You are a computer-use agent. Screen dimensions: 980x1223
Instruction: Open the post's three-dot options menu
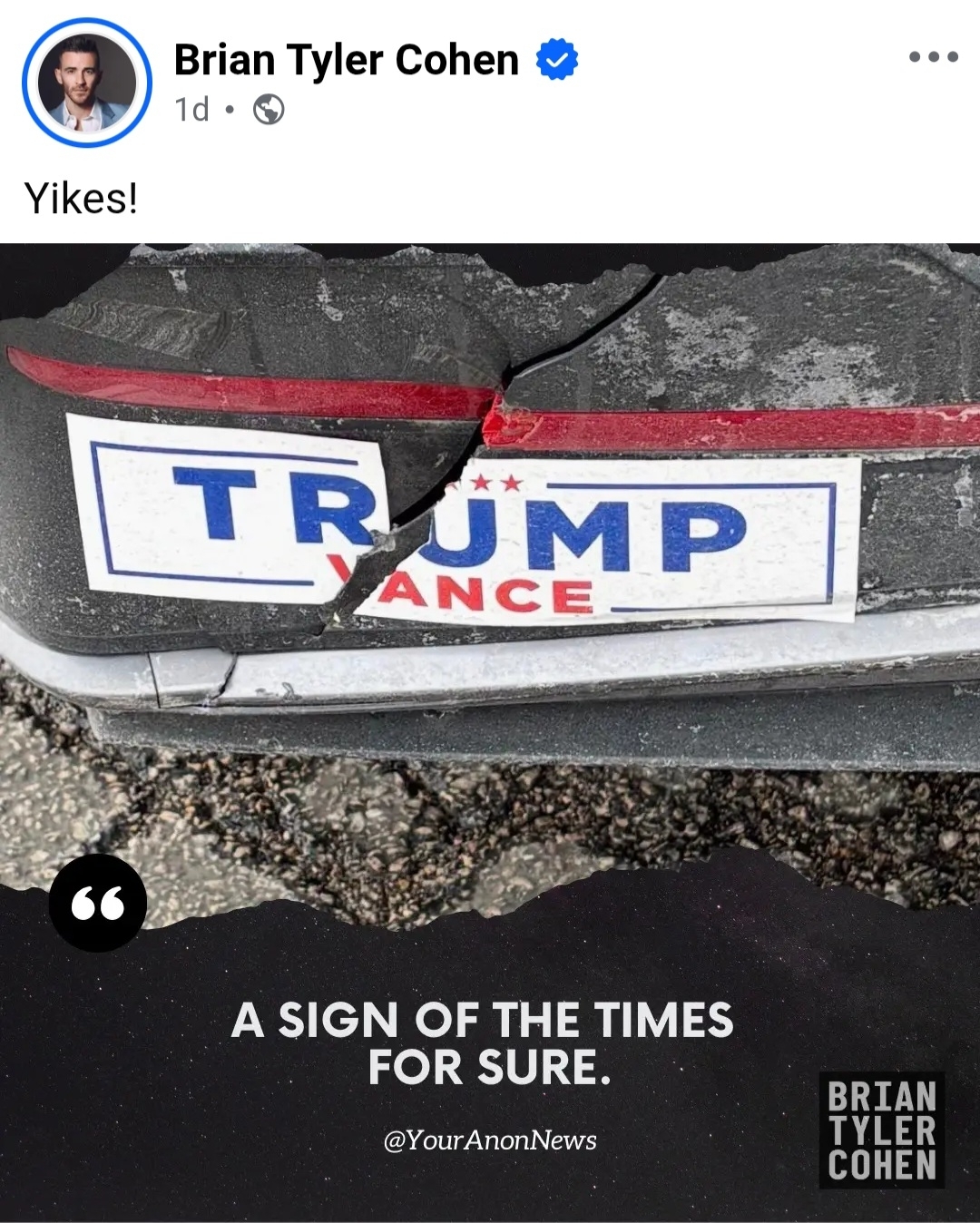[933, 57]
